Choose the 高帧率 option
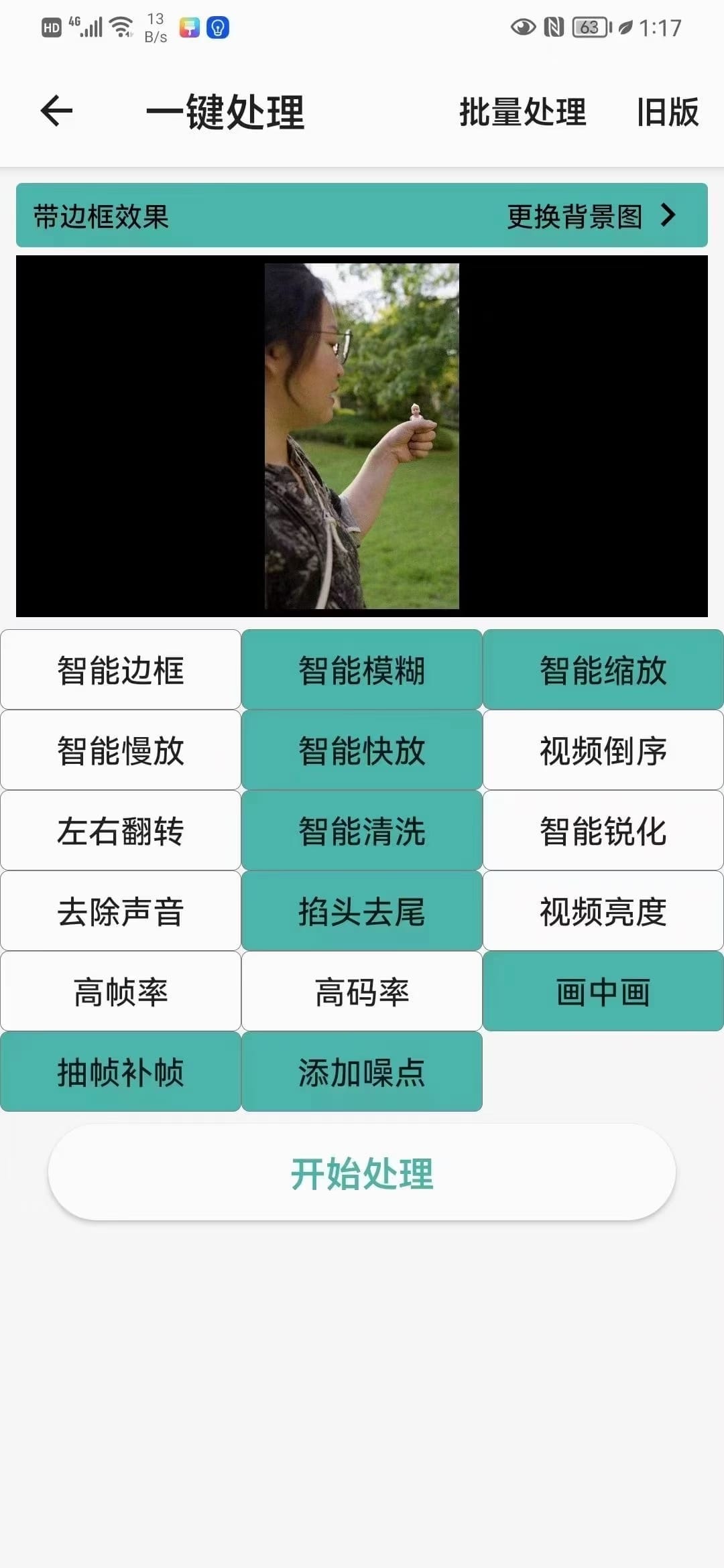This screenshot has width=724, height=1568. (x=121, y=992)
